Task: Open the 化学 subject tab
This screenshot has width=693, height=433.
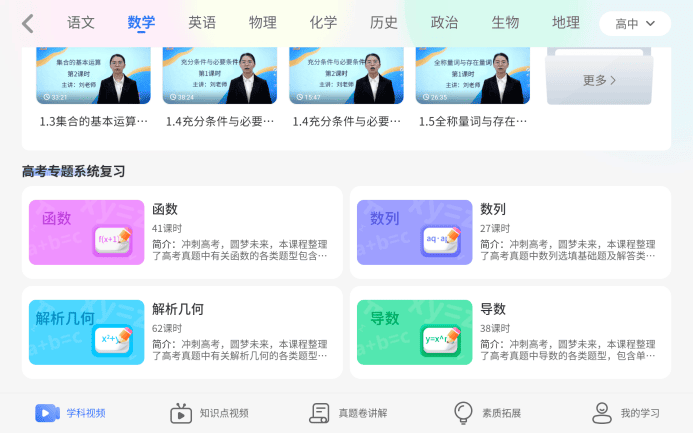Action: coord(323,22)
